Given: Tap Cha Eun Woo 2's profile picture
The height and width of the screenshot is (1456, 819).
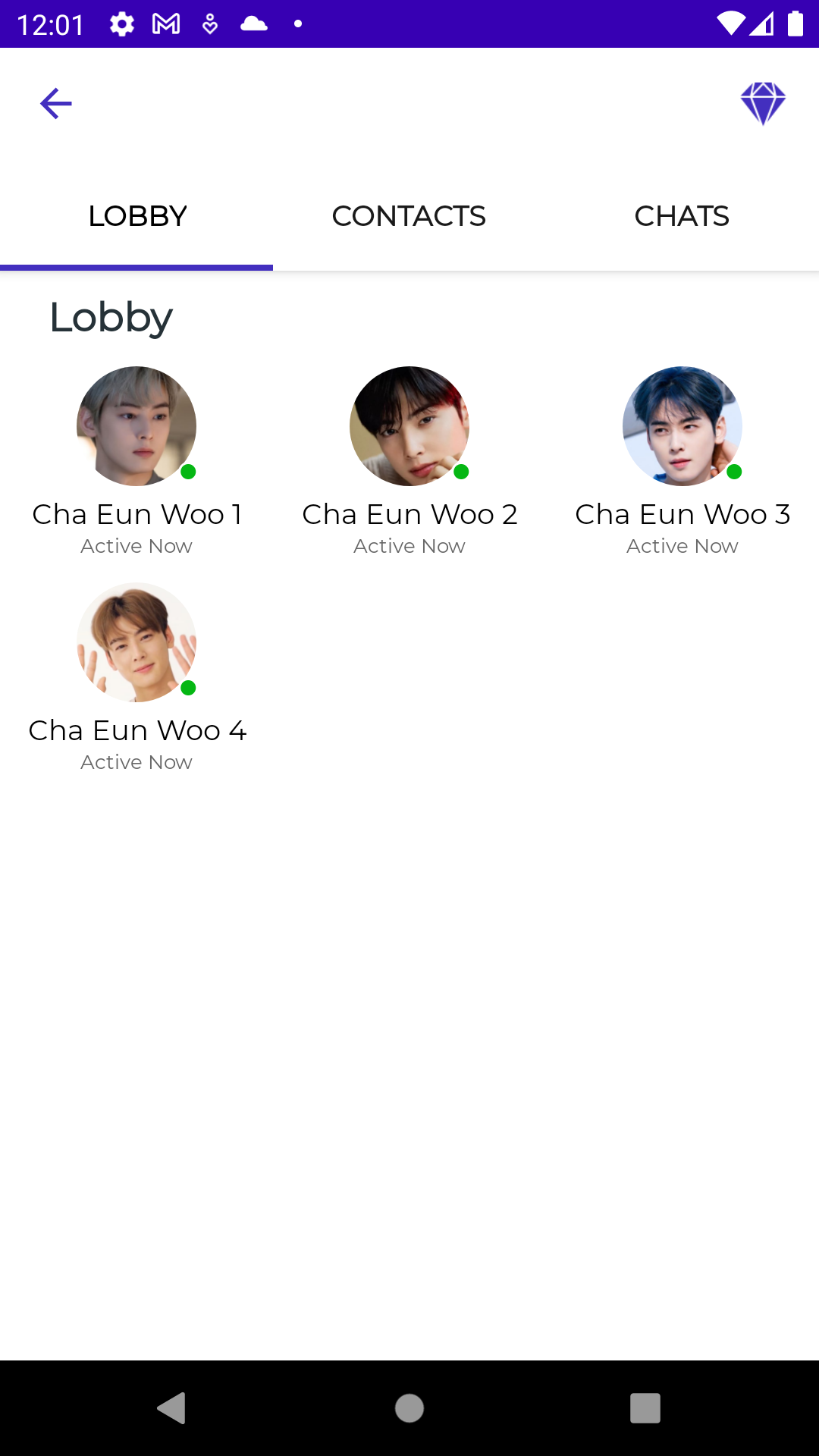Looking at the screenshot, I should tap(409, 426).
